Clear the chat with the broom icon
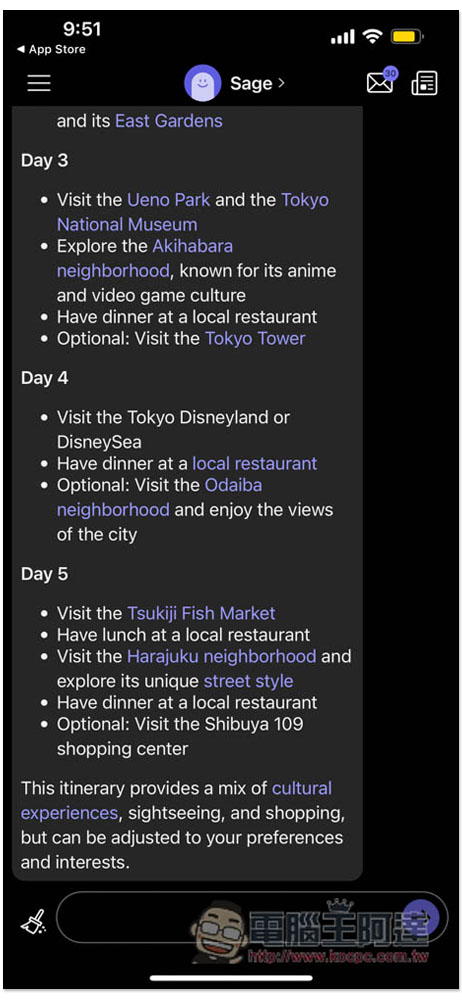This screenshot has width=462, height=1000. click(x=33, y=920)
